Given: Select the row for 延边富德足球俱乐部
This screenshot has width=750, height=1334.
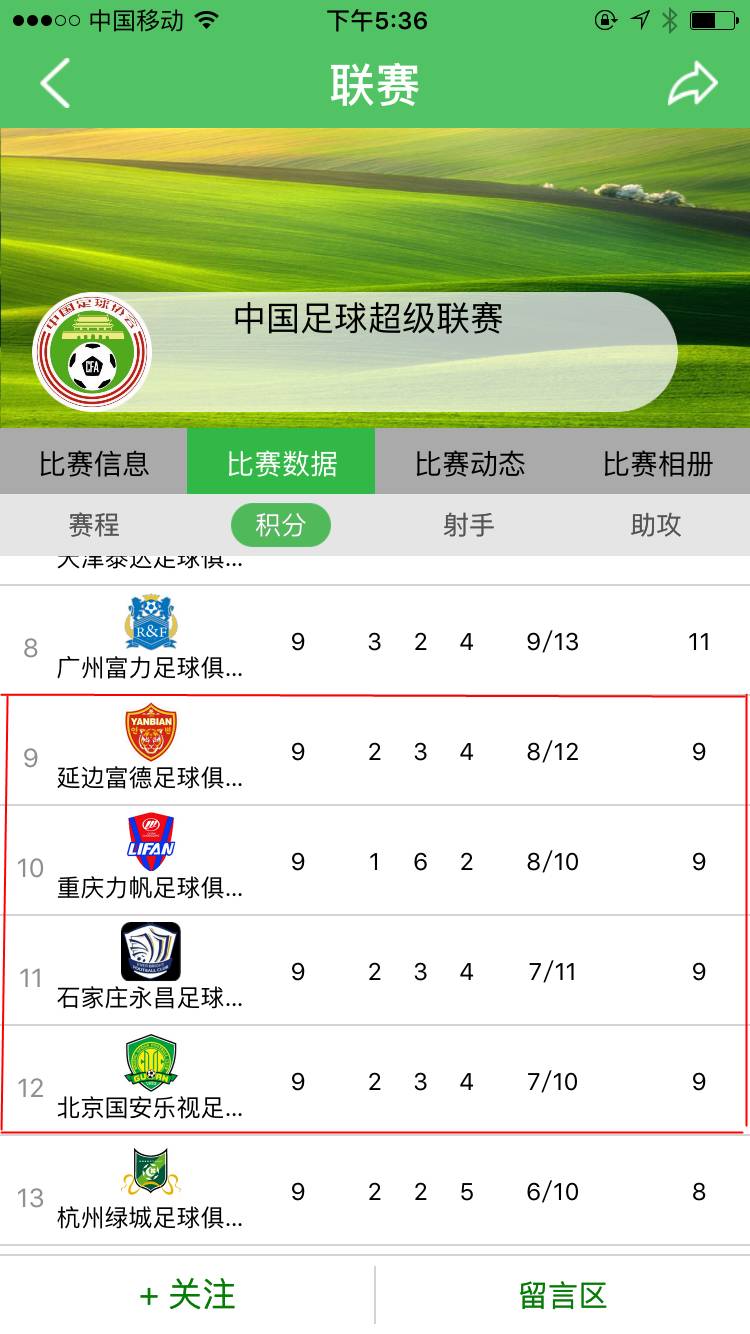Looking at the screenshot, I should click(x=375, y=750).
